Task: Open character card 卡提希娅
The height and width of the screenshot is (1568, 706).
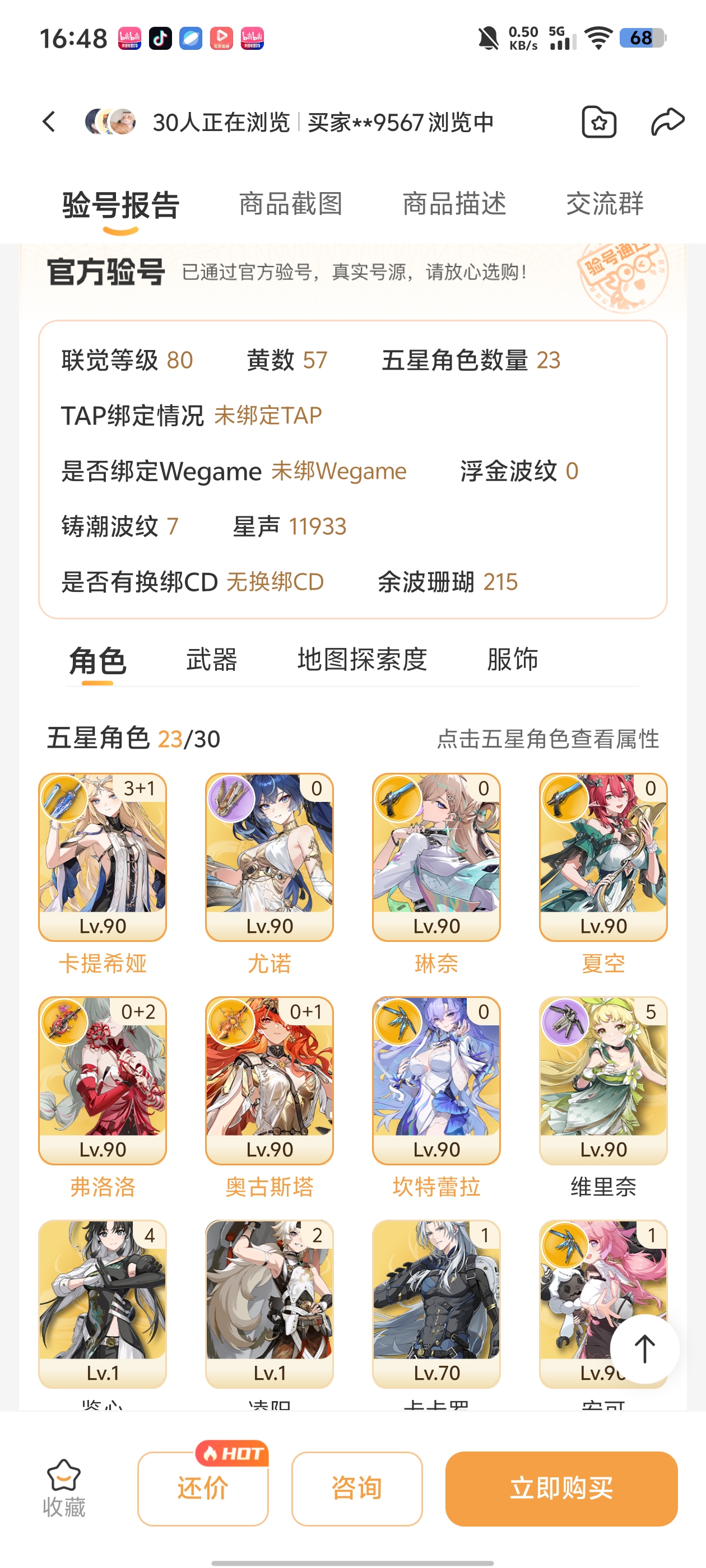Action: 103,857
